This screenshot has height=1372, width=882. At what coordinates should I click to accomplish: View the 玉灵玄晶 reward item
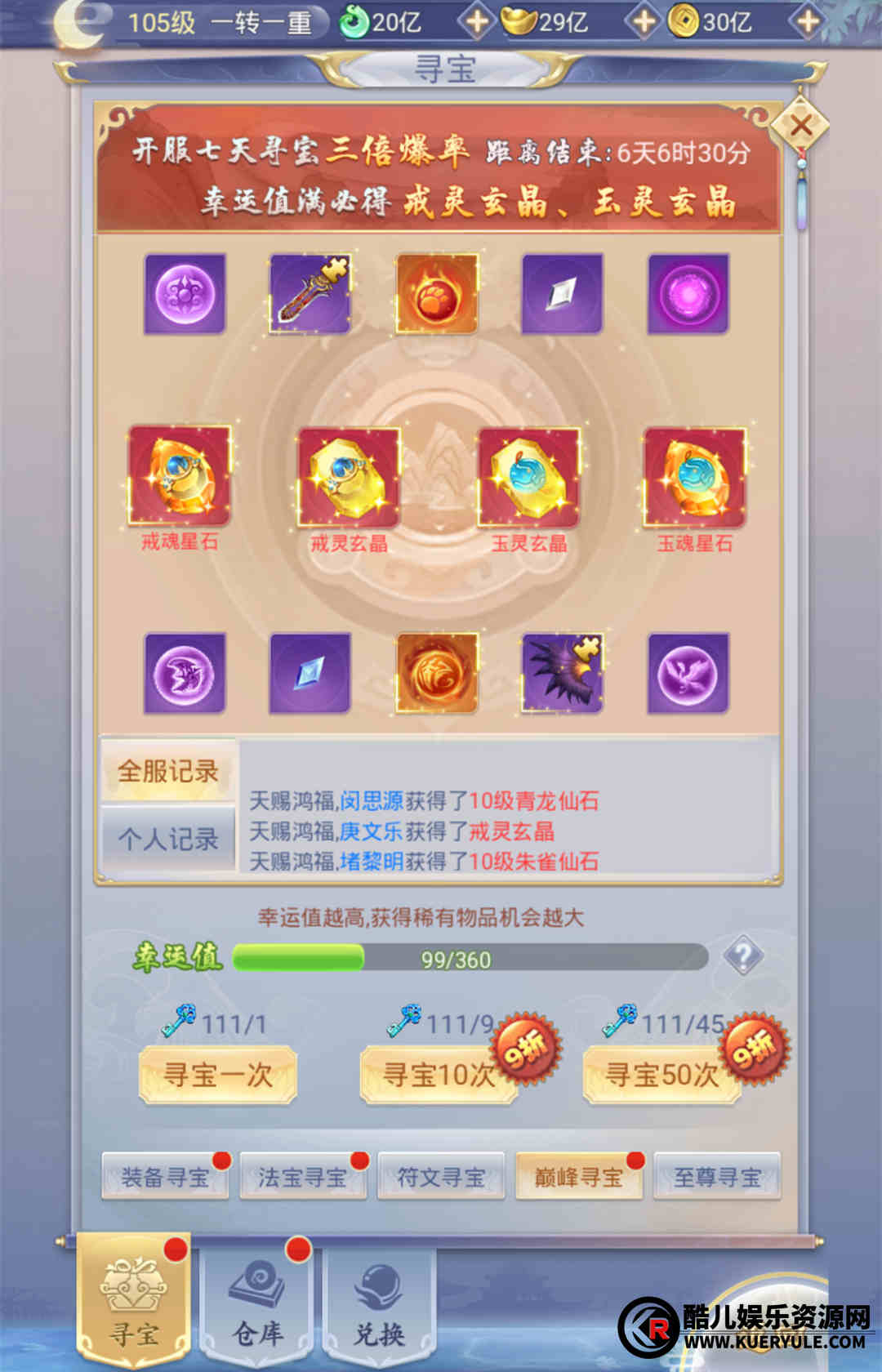pyautogui.click(x=529, y=478)
